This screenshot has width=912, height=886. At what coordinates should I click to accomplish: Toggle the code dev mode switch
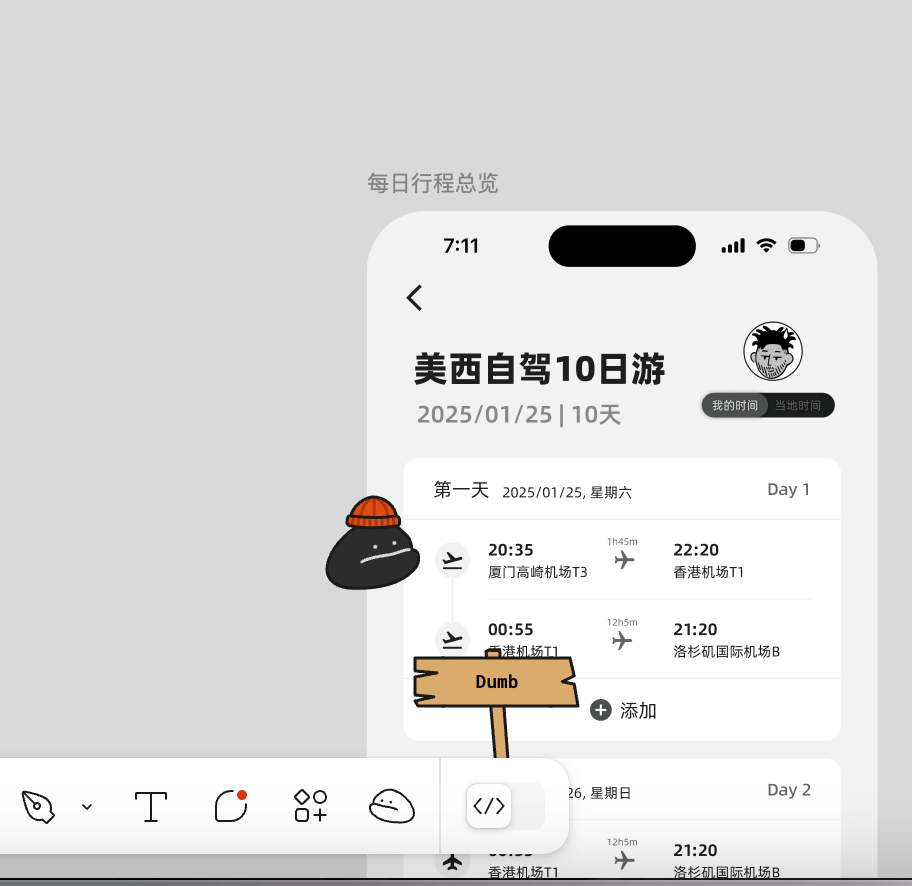(506, 806)
